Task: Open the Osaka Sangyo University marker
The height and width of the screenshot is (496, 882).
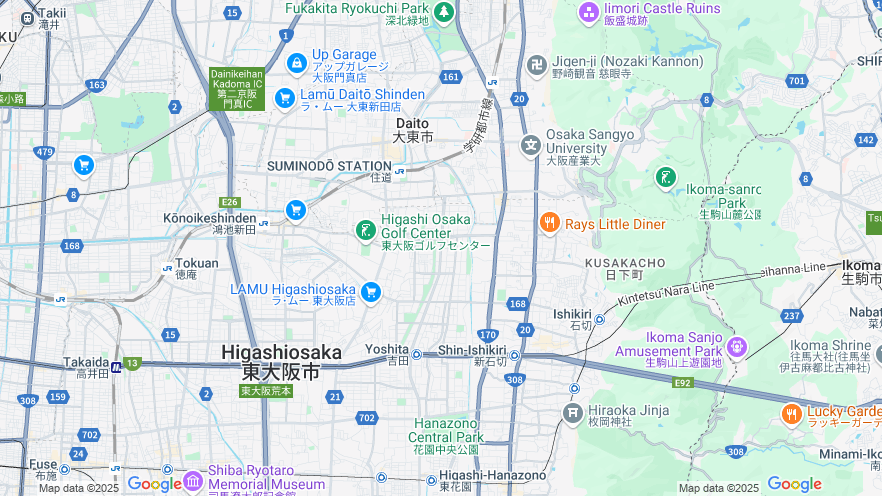Action: coord(530,146)
